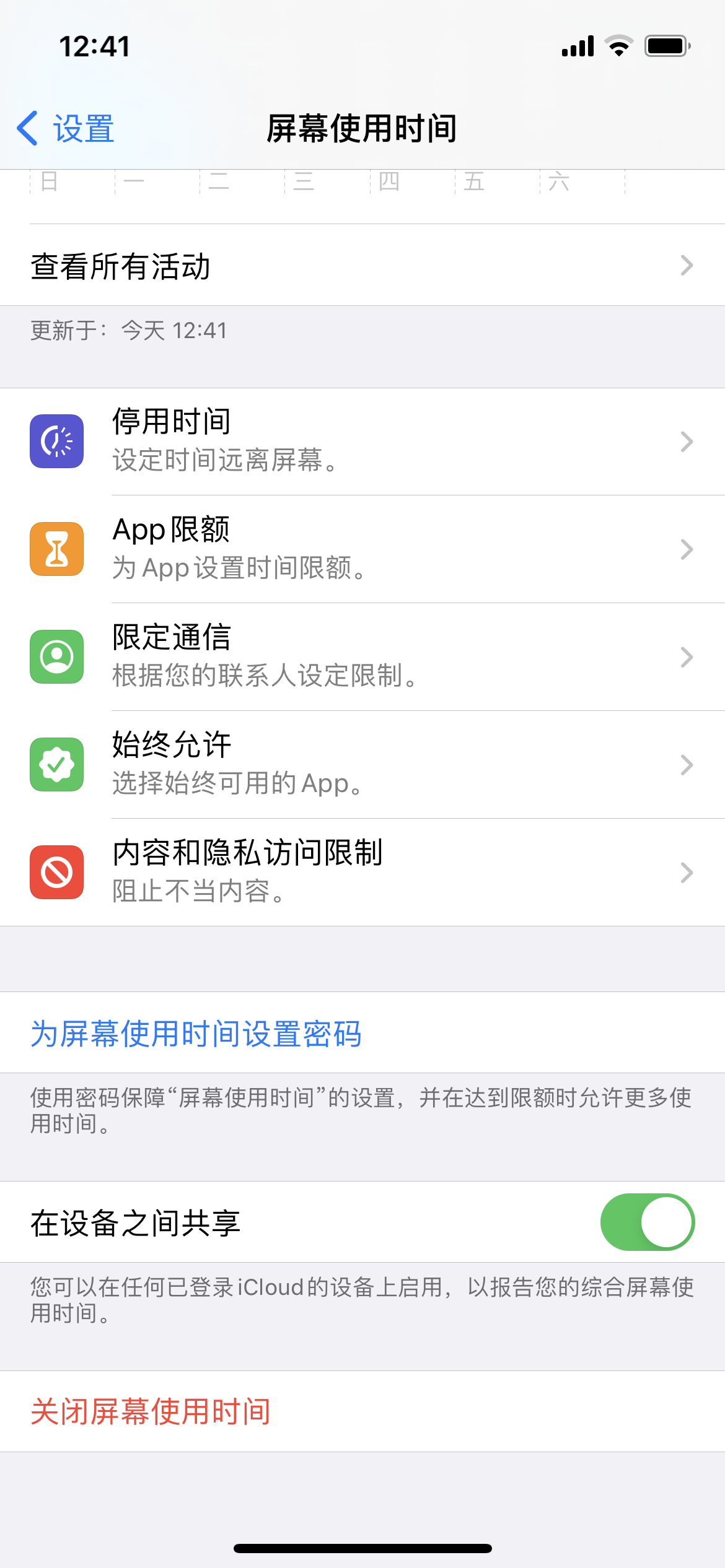Toggle off 在设备之间共享
Viewport: 725px width, 1568px height.
pos(647,1222)
